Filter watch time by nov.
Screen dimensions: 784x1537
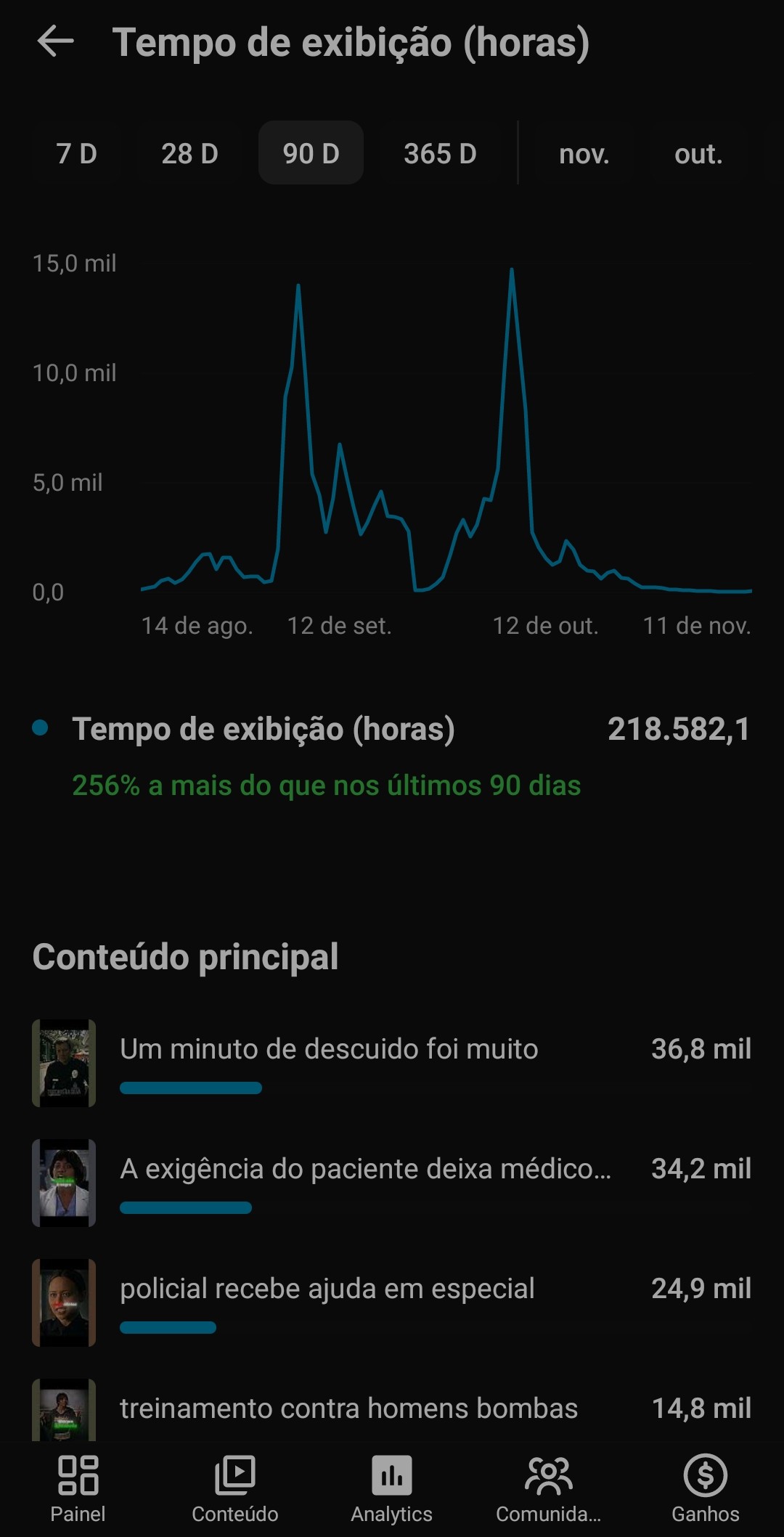pyautogui.click(x=584, y=153)
